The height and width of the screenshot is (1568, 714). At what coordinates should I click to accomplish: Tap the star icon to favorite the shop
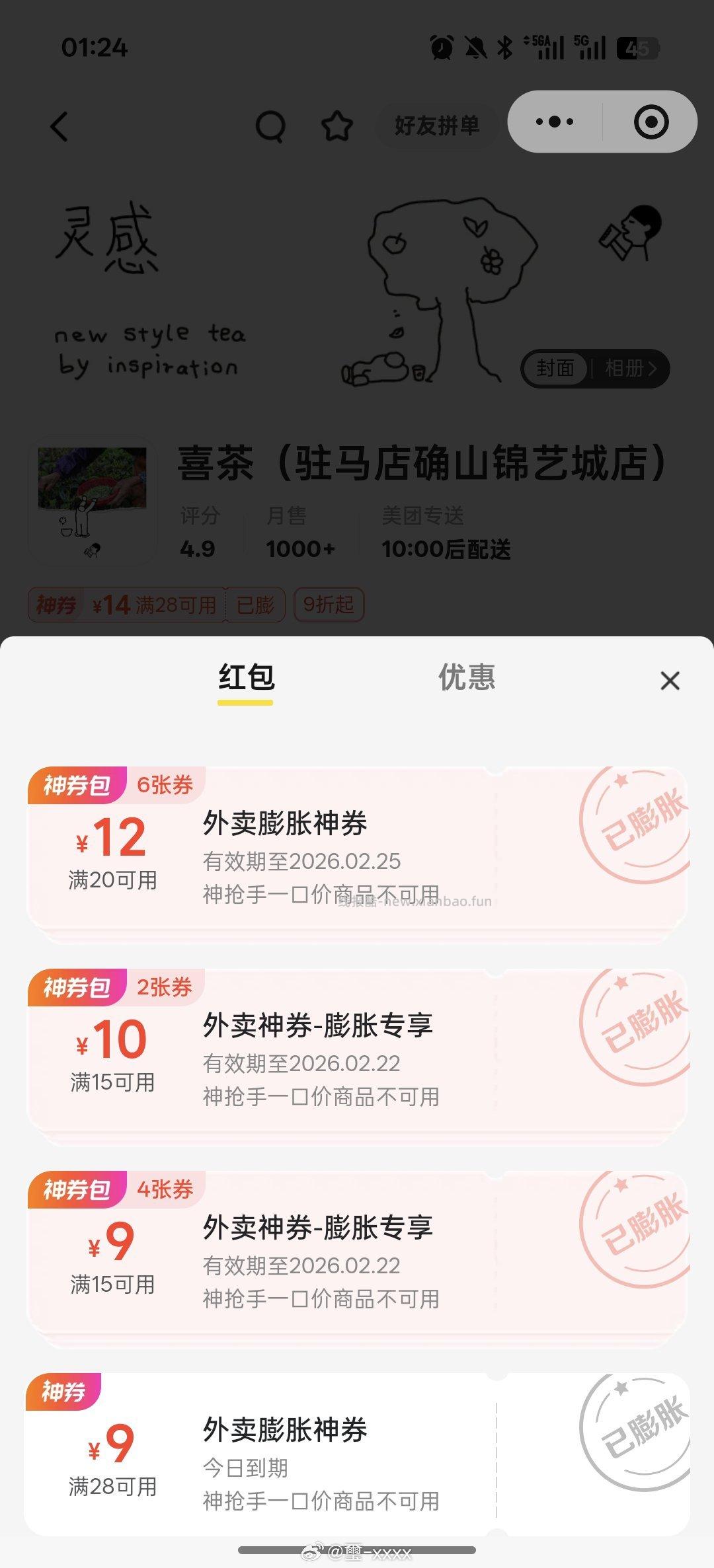click(338, 124)
